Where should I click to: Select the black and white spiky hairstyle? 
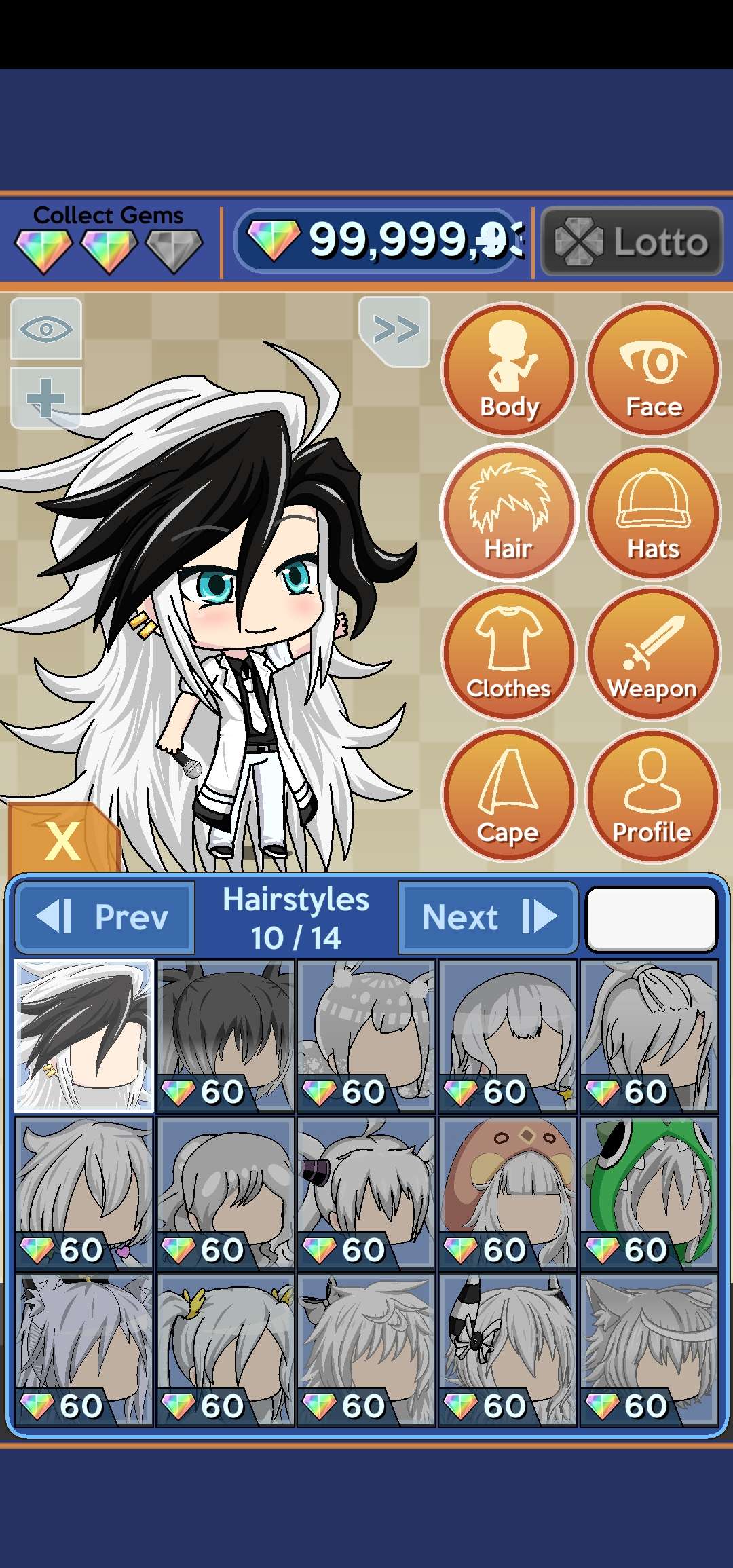pos(84,1034)
